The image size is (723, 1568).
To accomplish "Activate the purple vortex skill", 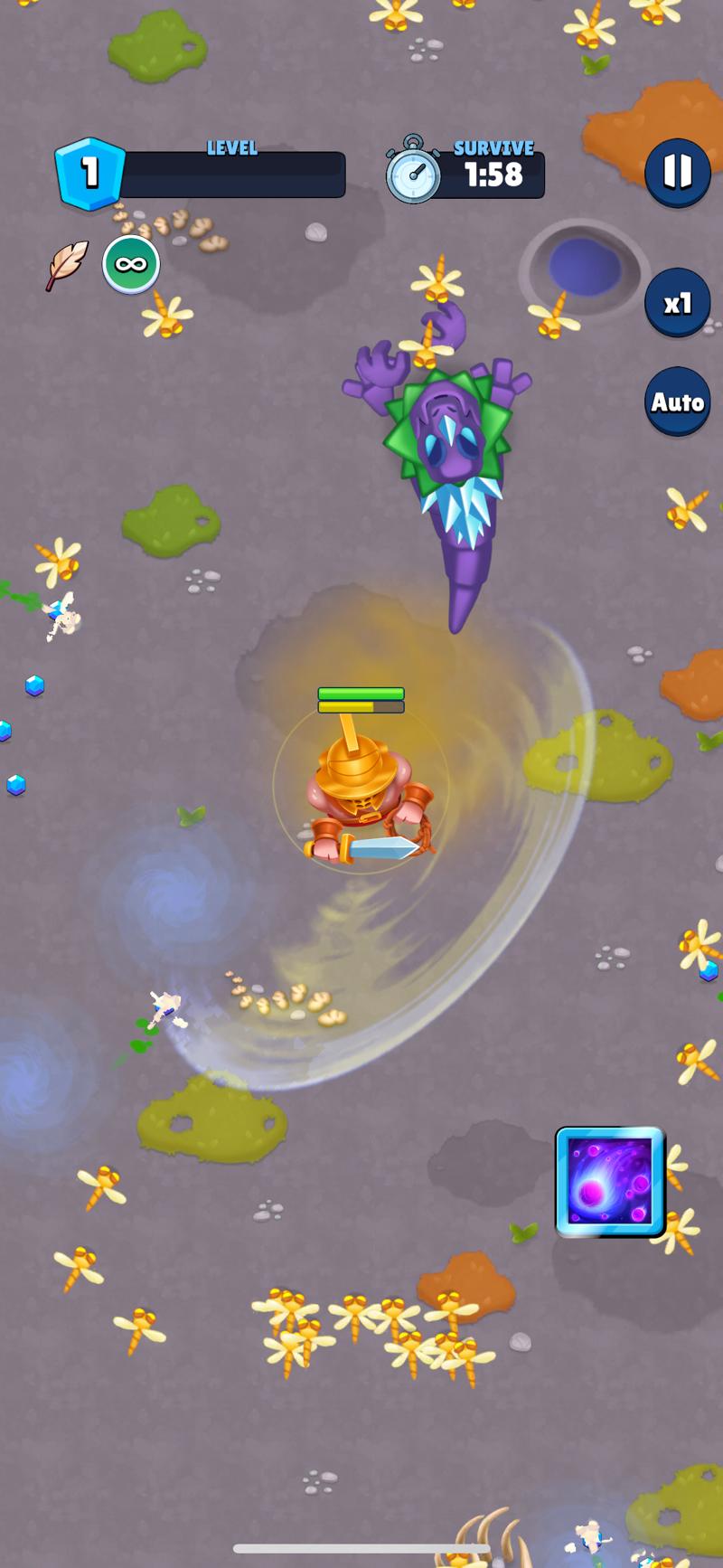I will point(610,1181).
